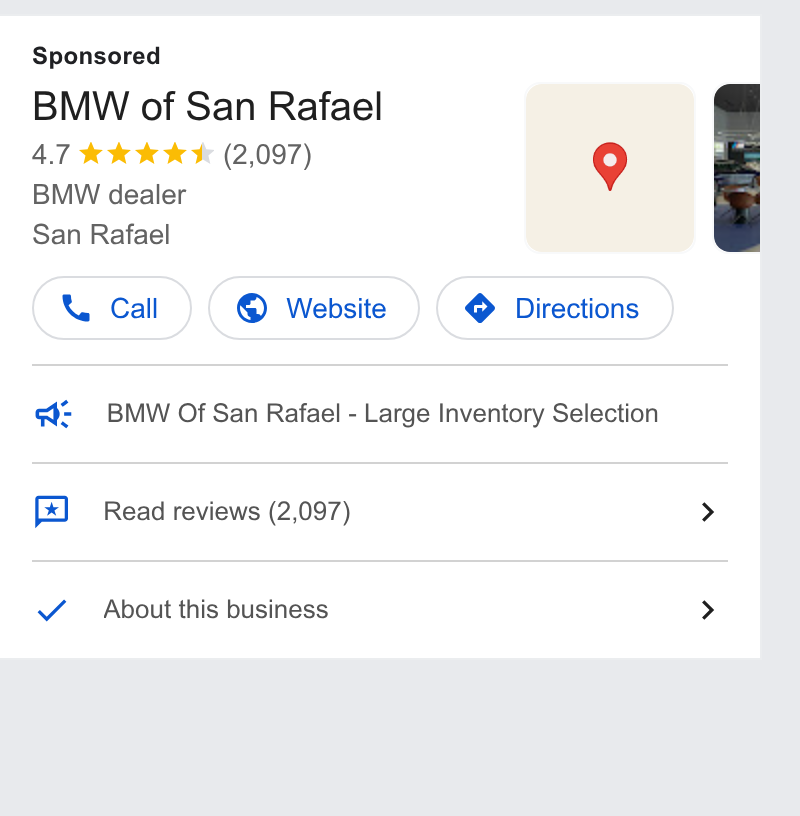
Task: Open the map pin thumbnail
Action: (x=610, y=168)
